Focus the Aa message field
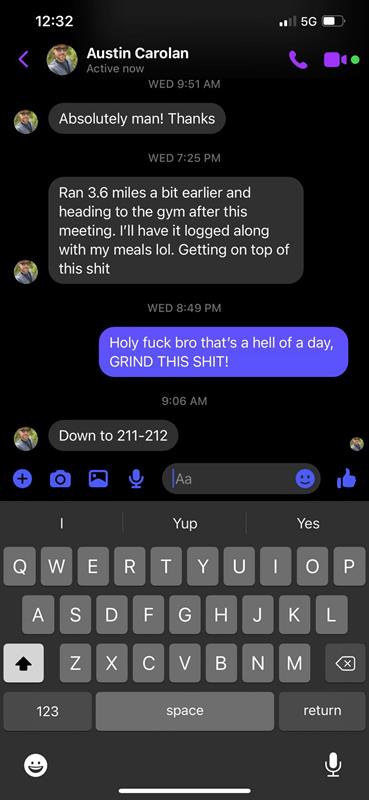Viewport: 369px width, 800px height. (232, 479)
